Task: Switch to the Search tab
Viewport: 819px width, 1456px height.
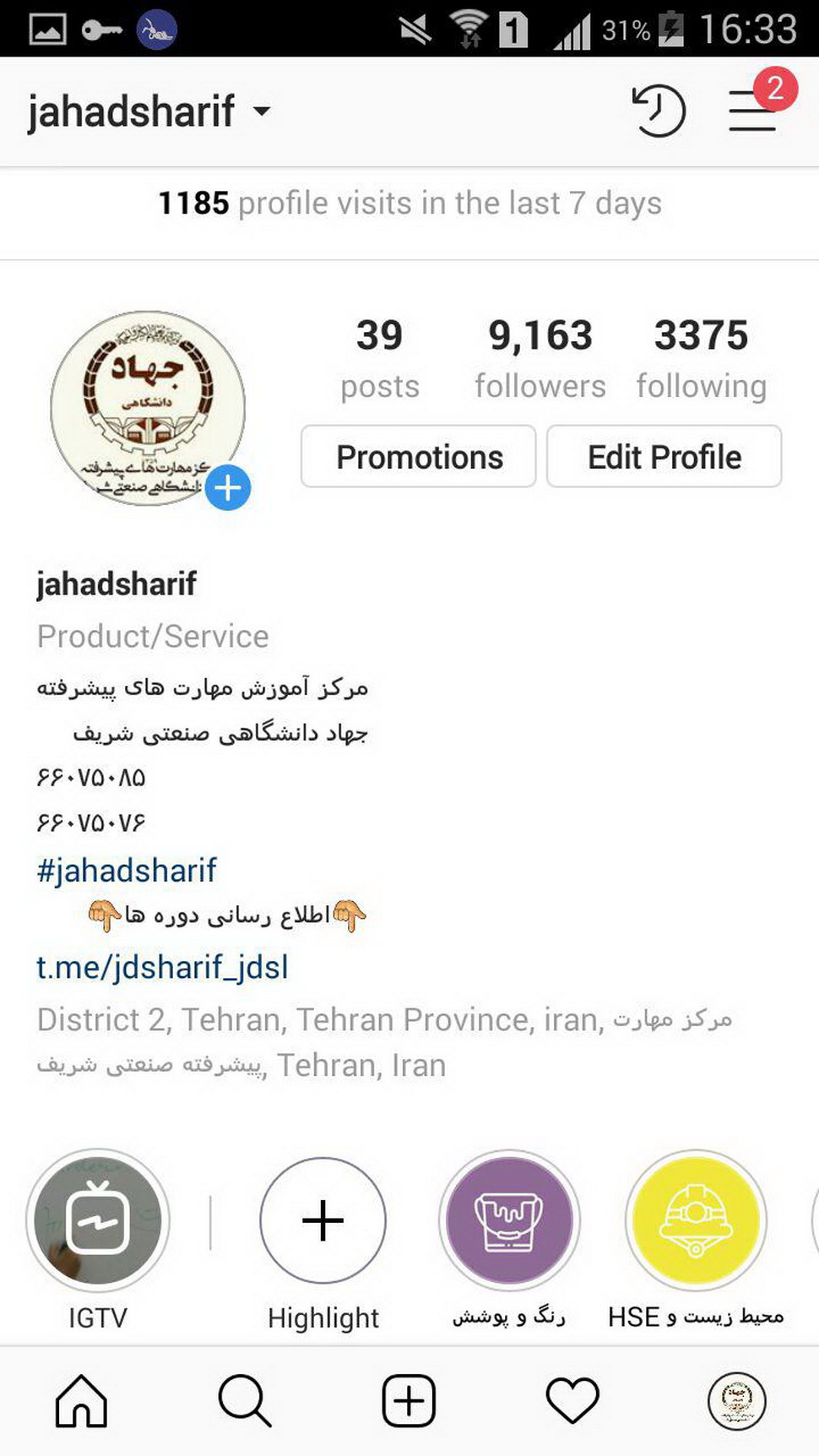Action: click(x=245, y=1401)
